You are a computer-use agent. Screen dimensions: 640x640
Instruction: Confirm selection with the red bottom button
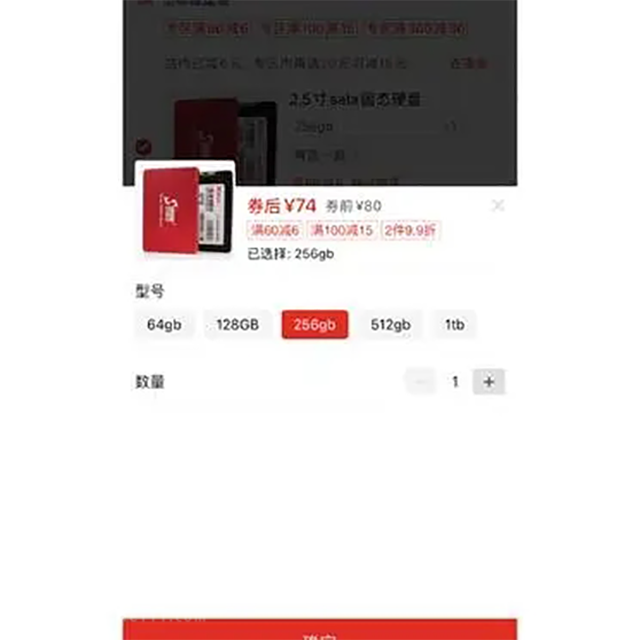pyautogui.click(x=320, y=630)
